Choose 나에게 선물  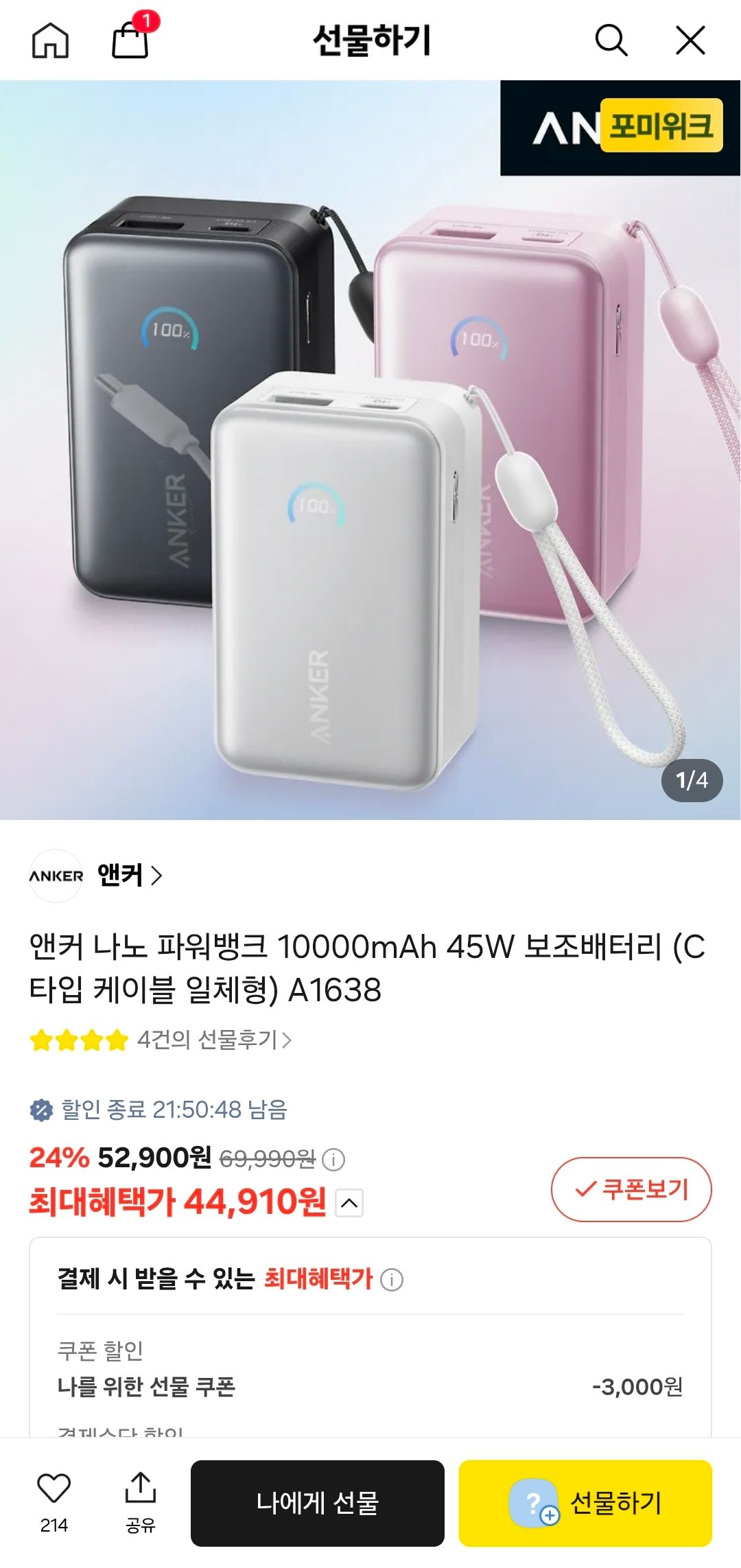[x=318, y=1503]
